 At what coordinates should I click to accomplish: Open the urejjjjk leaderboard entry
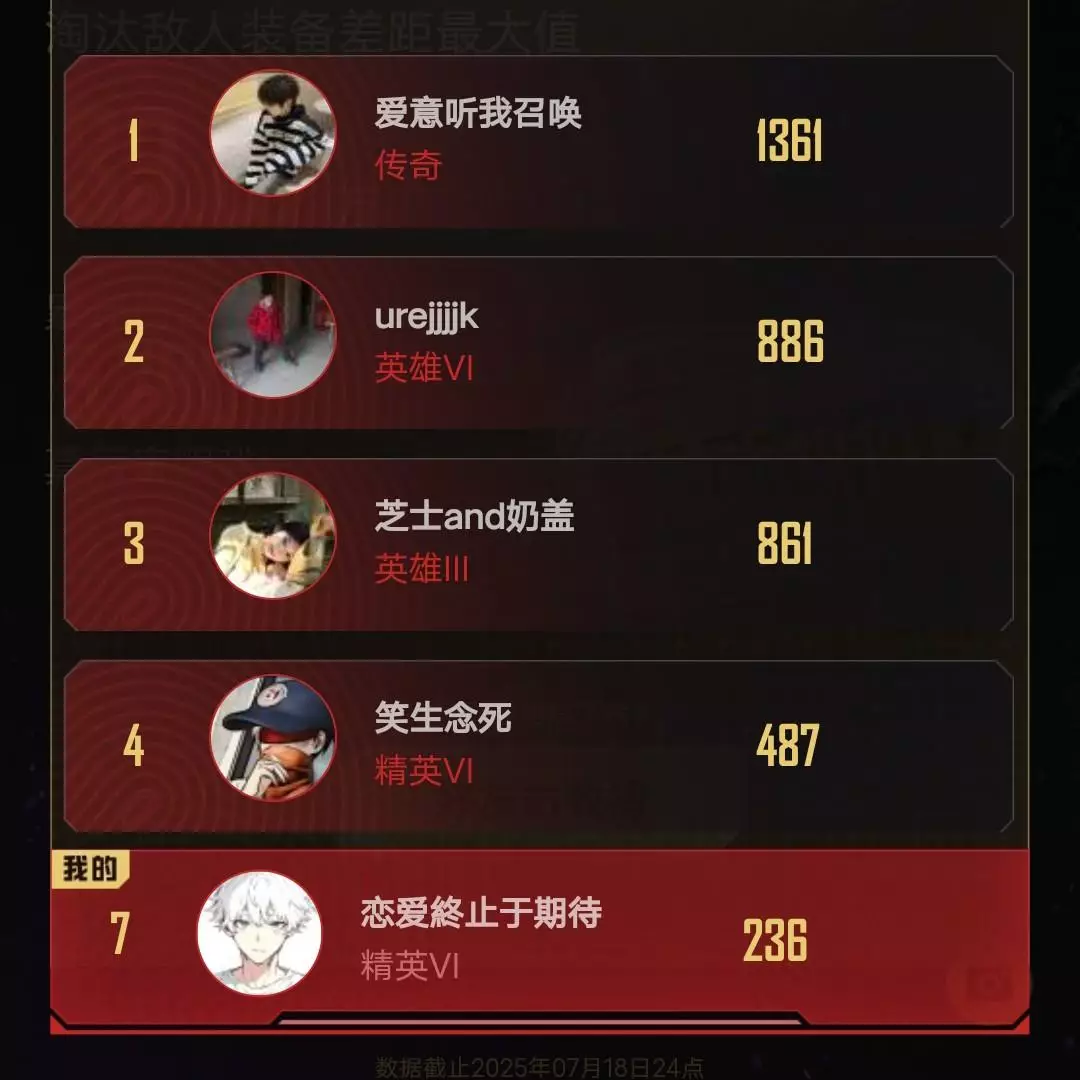538,342
